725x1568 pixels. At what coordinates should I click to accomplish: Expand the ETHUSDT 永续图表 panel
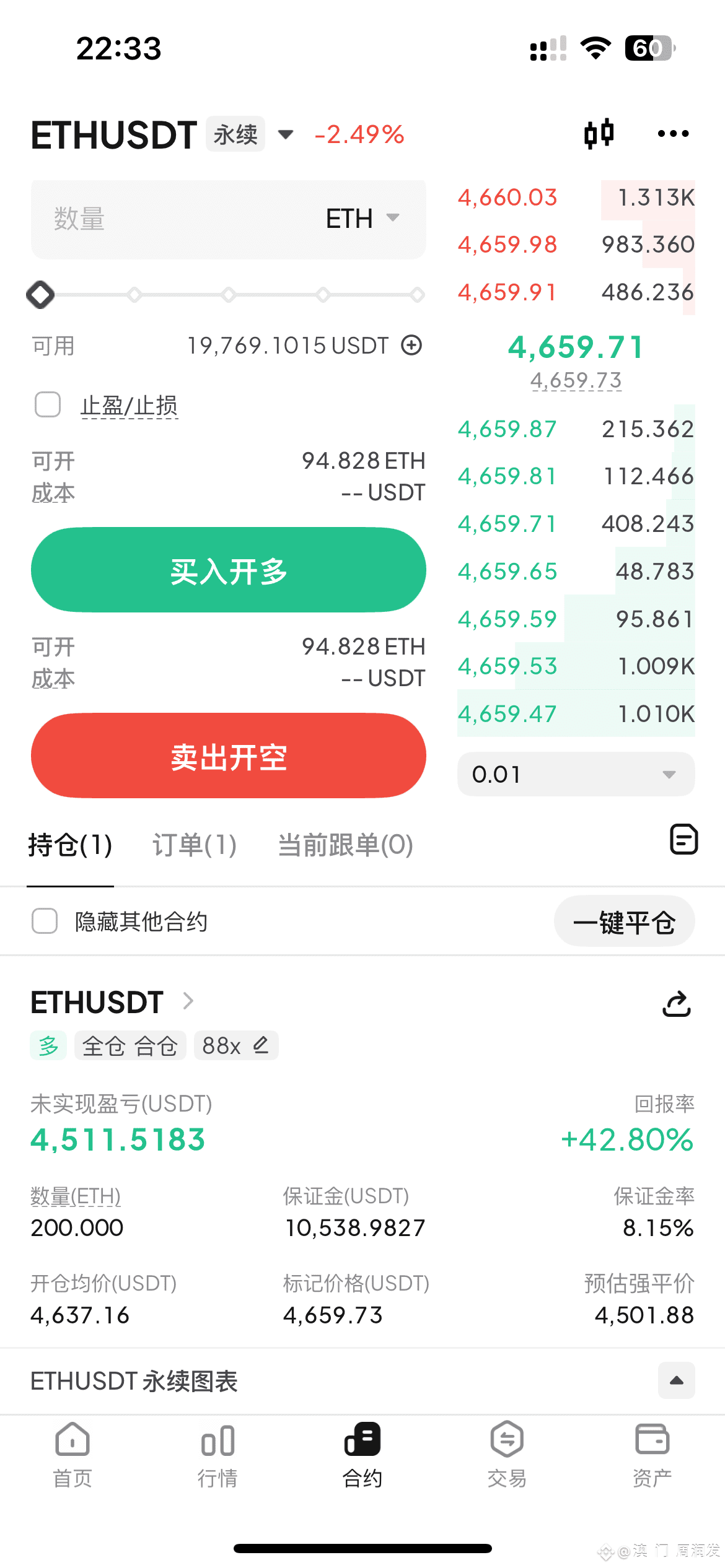pyautogui.click(x=677, y=1380)
